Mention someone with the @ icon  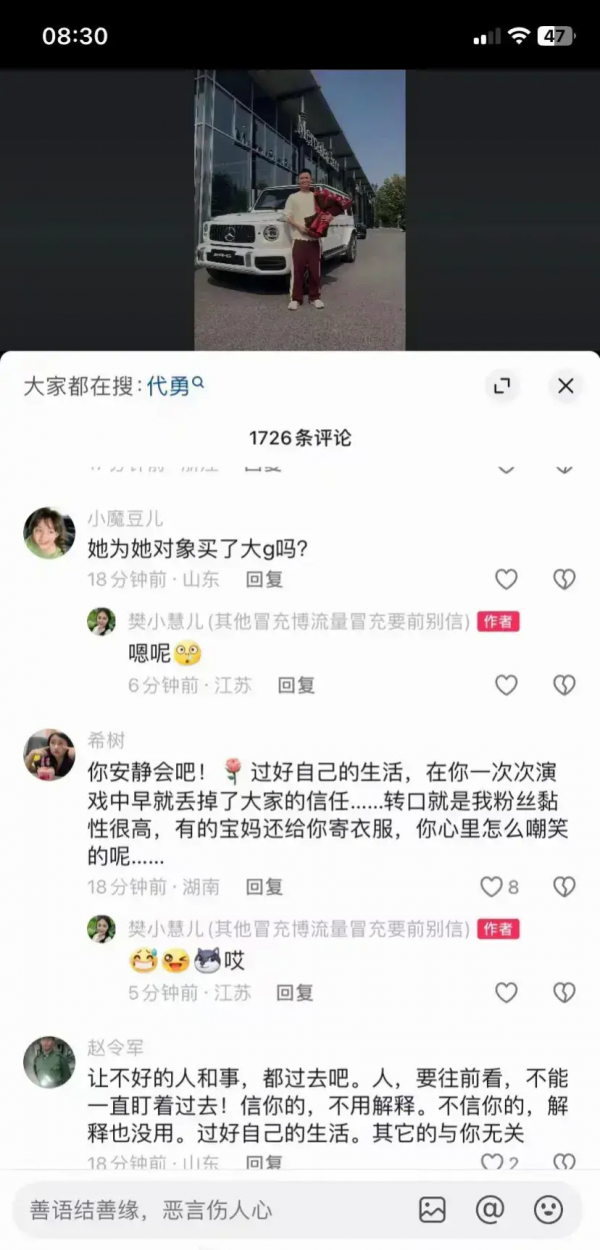point(490,1210)
